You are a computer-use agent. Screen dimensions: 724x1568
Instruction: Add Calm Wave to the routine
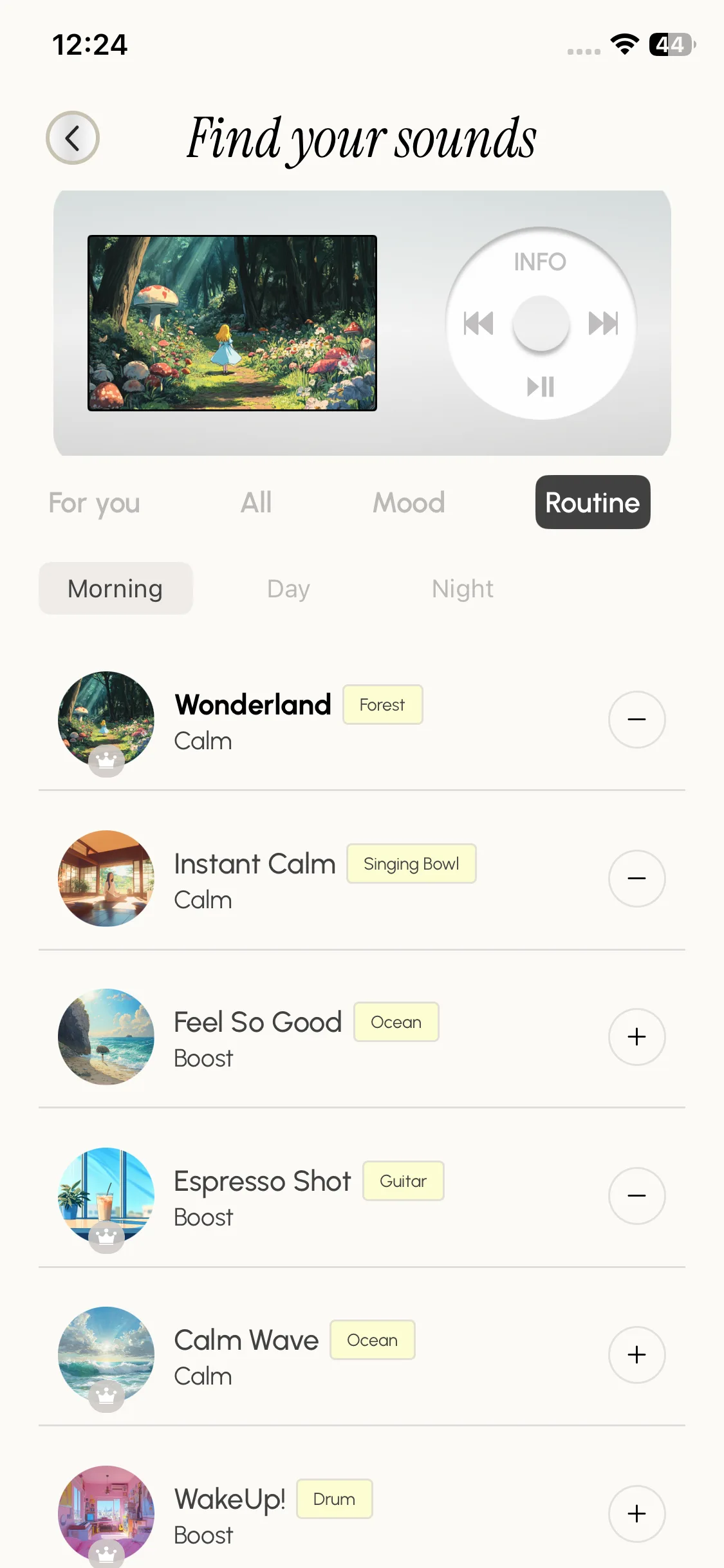(x=636, y=1355)
